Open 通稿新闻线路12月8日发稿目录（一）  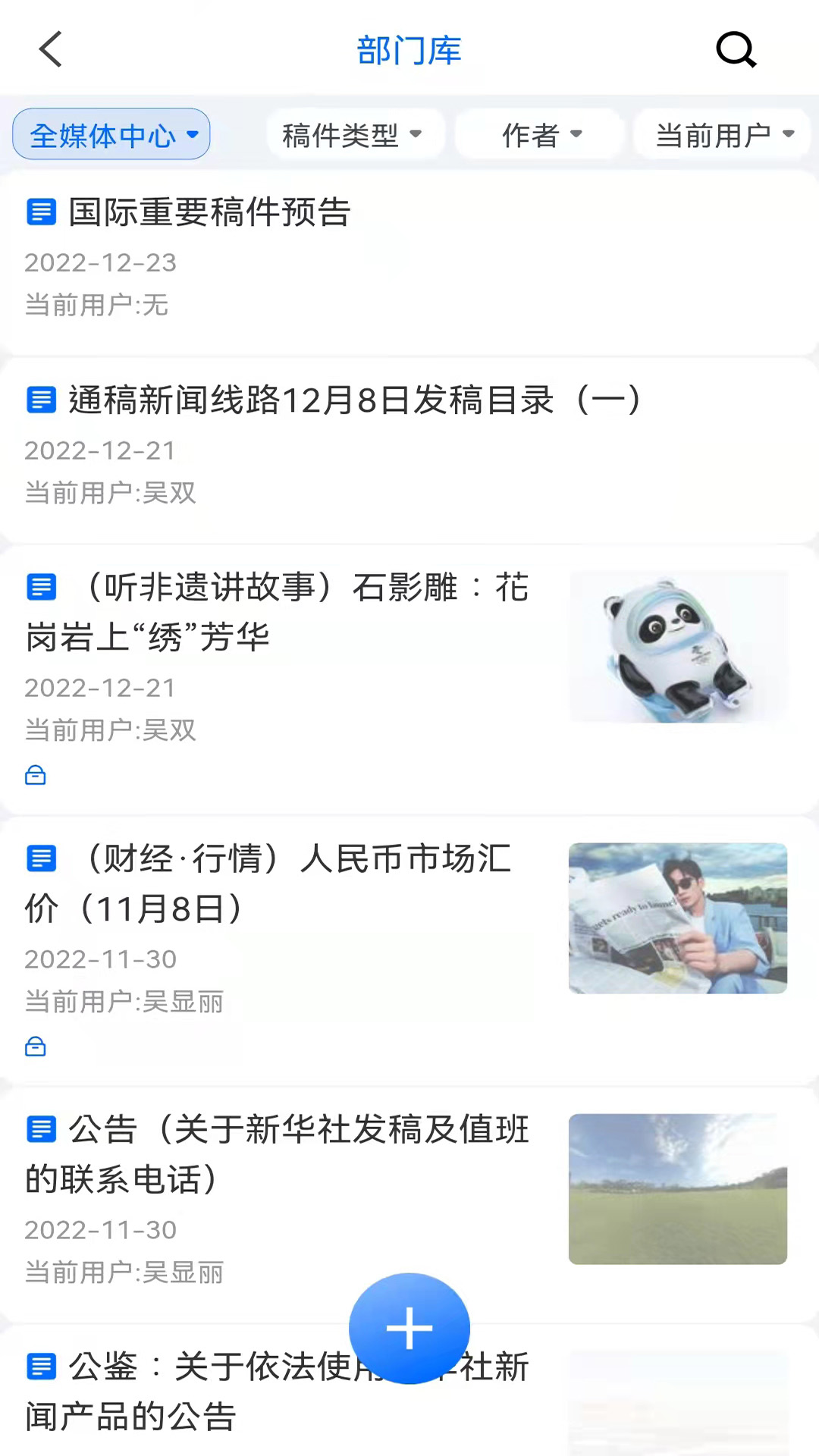409,450
